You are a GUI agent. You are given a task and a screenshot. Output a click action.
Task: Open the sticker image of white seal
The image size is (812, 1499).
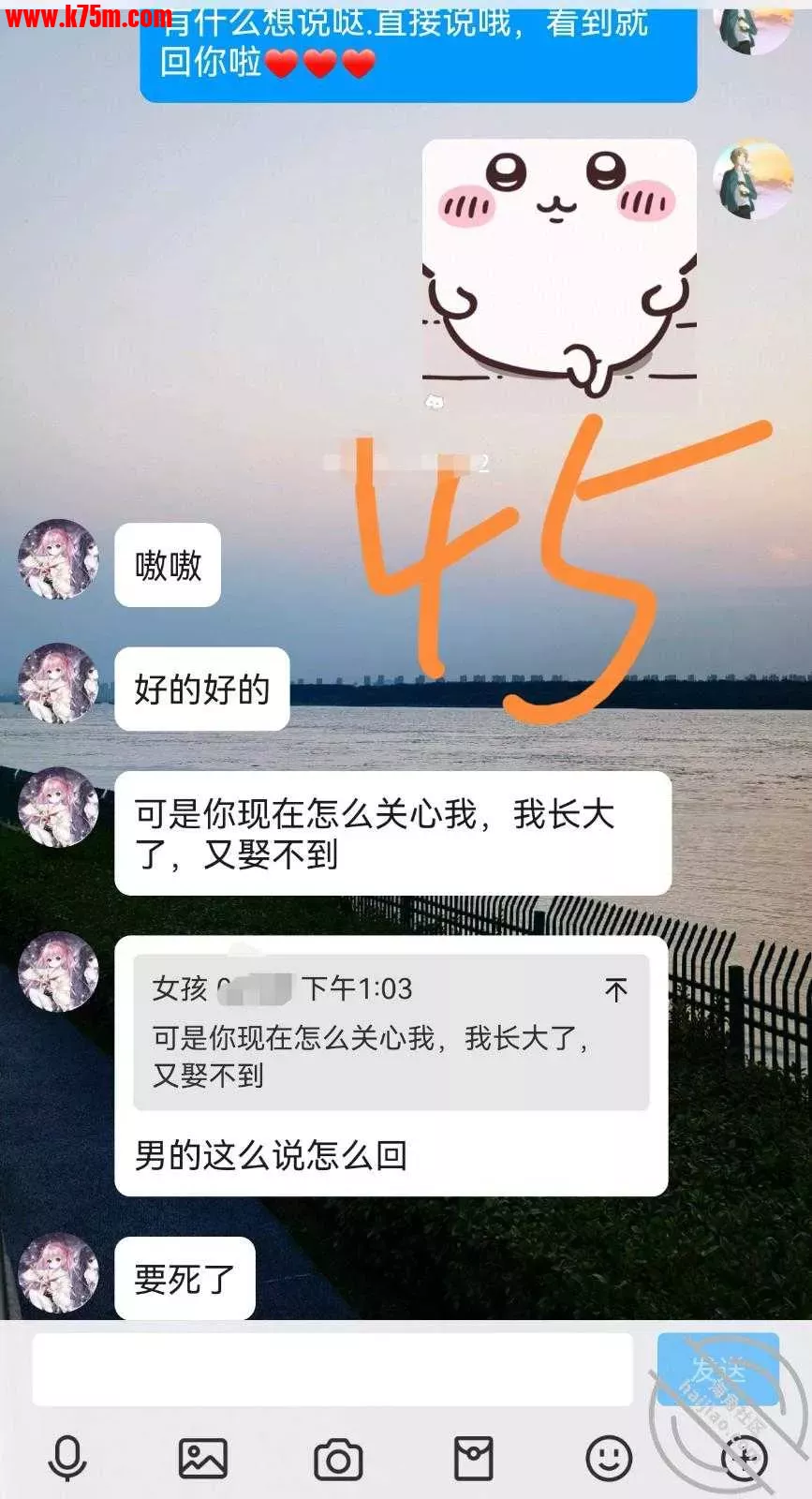pos(559,267)
